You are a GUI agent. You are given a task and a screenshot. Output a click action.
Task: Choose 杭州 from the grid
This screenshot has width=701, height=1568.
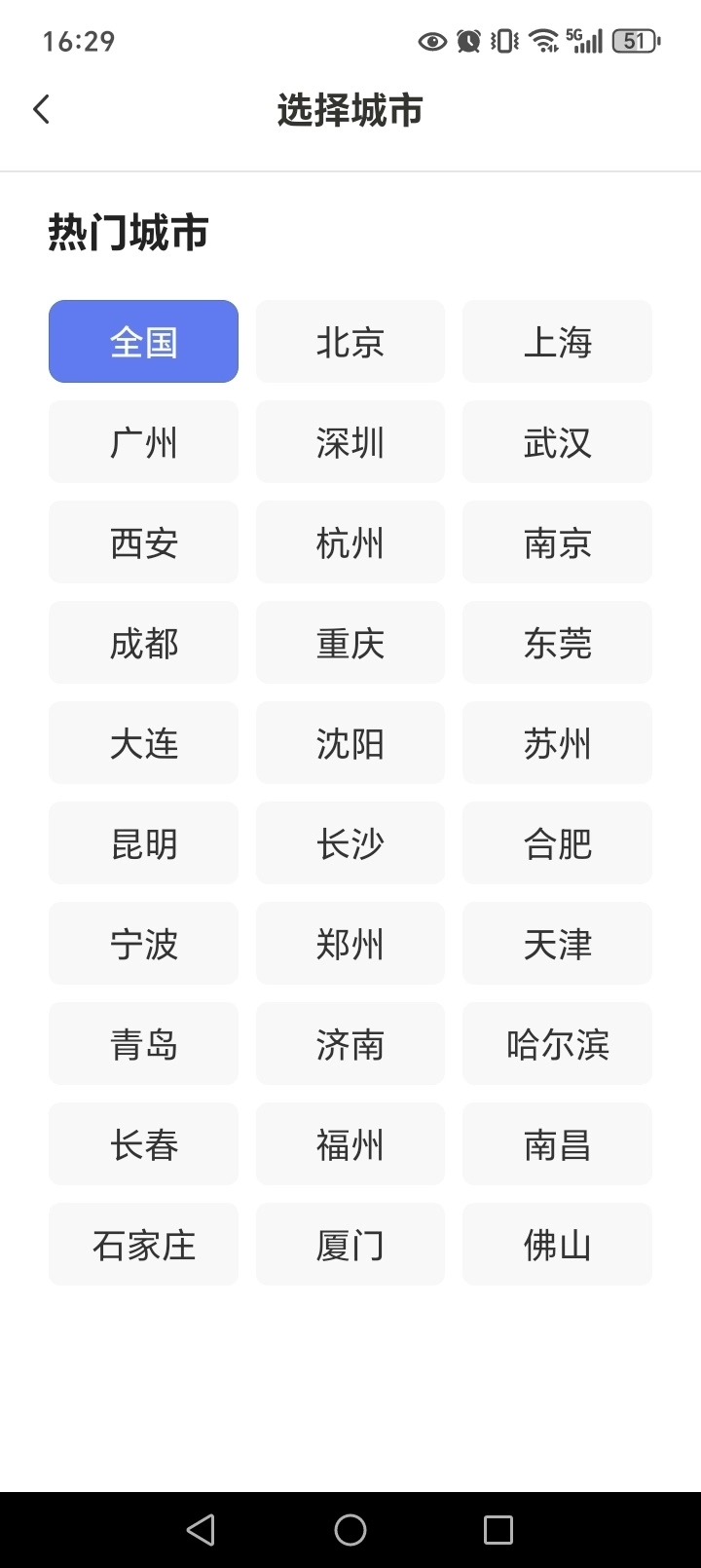point(350,541)
